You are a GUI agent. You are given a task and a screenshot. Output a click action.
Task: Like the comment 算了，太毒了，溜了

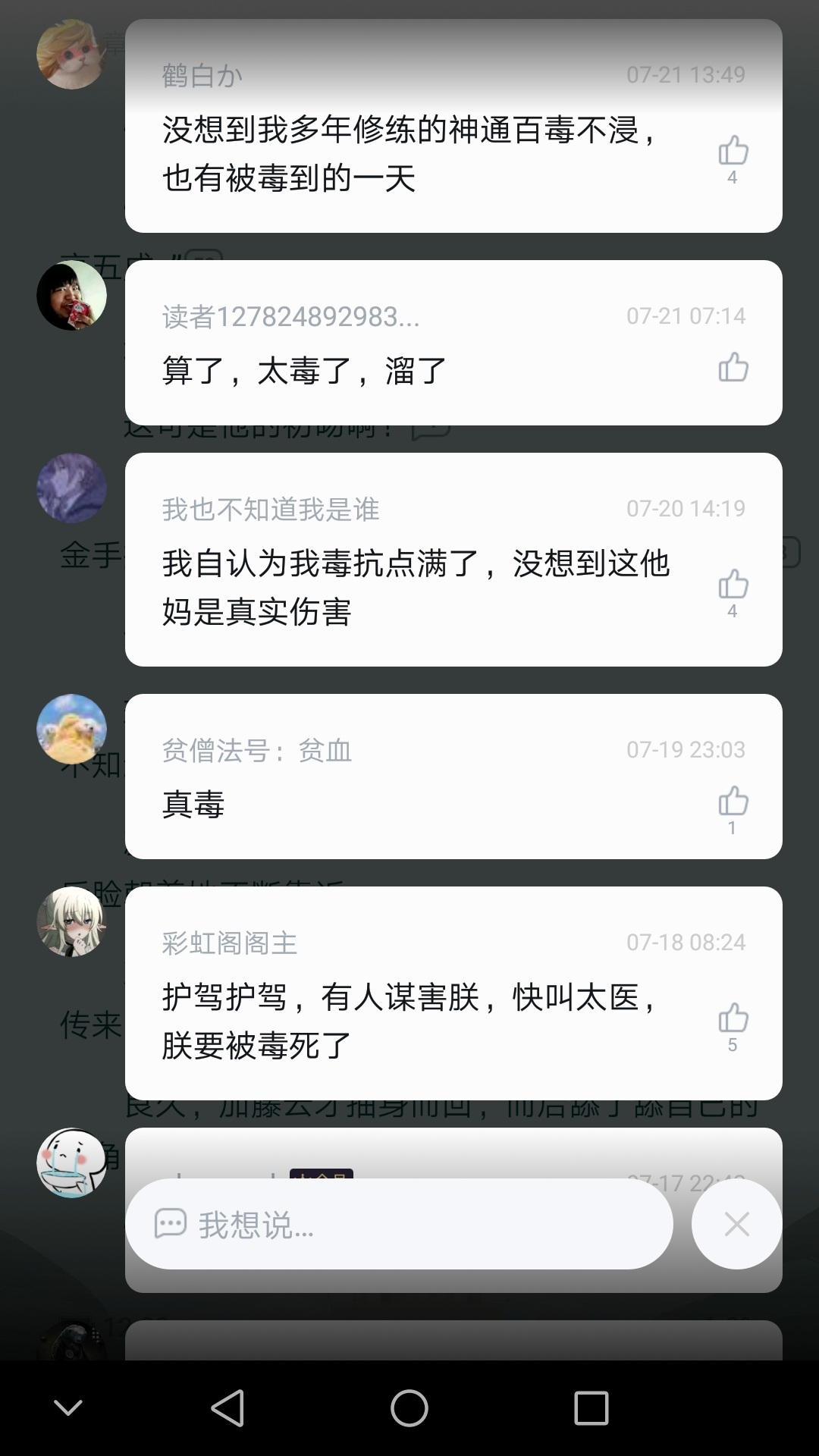(x=733, y=367)
